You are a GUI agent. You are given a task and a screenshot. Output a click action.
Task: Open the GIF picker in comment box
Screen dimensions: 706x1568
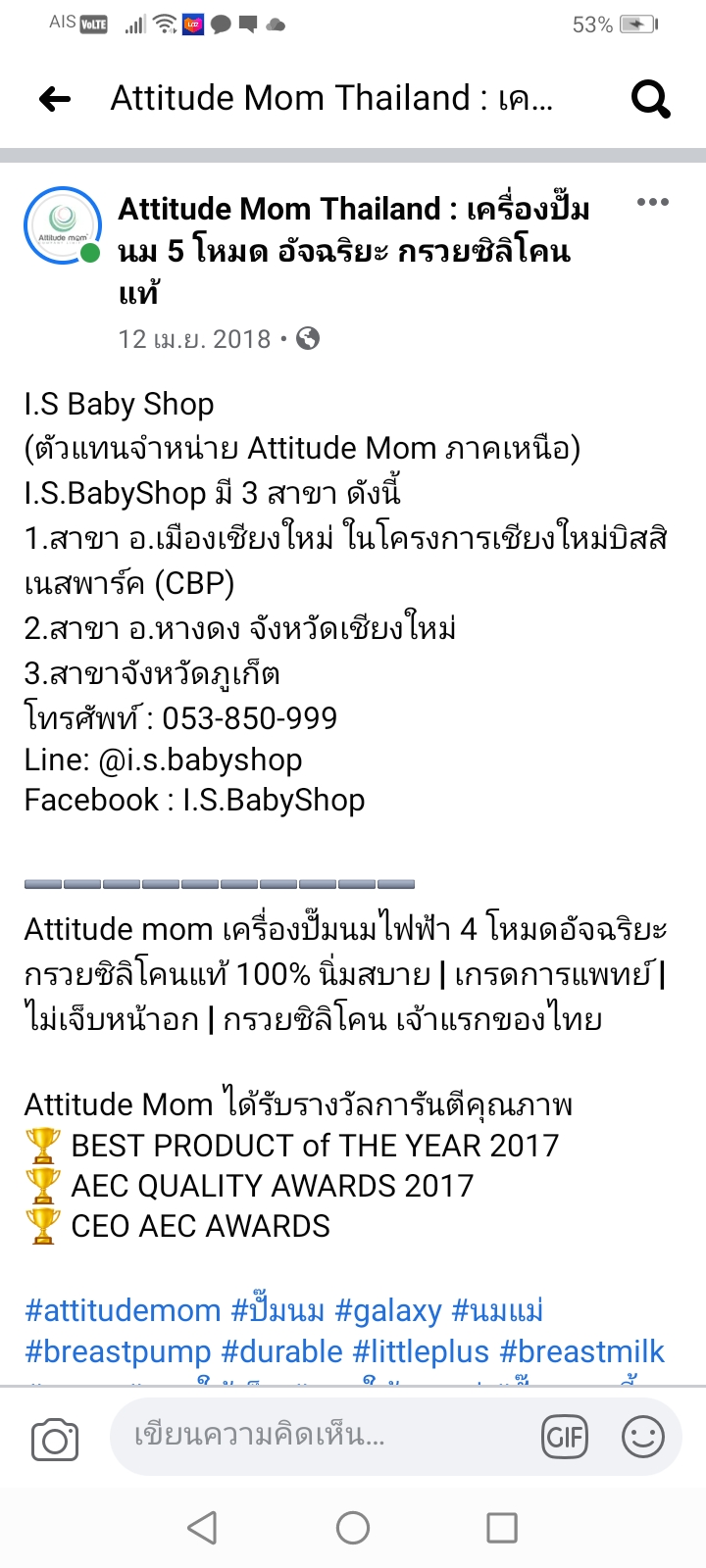[x=565, y=1437]
